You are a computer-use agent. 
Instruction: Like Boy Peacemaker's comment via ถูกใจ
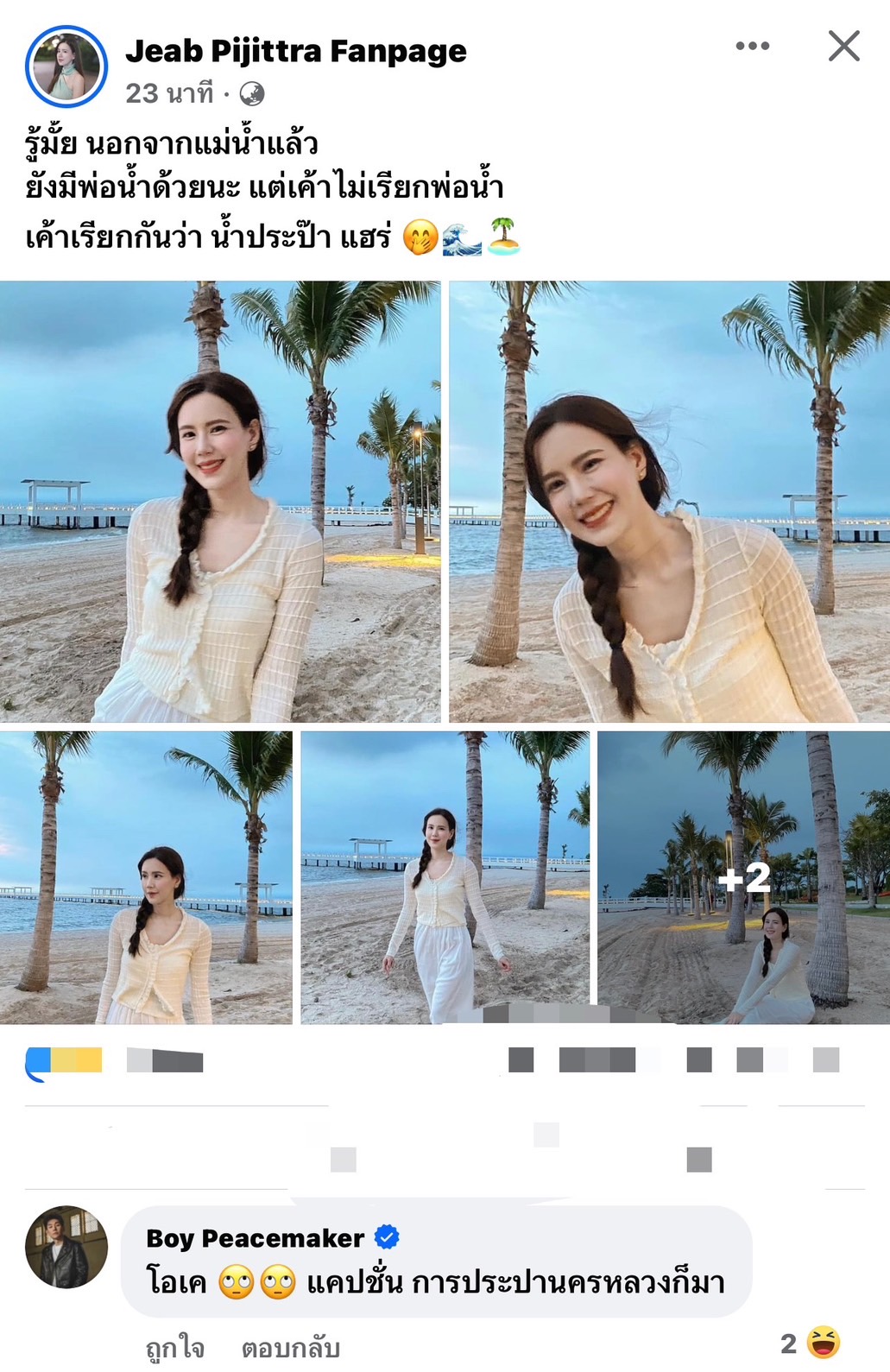click(x=174, y=1347)
